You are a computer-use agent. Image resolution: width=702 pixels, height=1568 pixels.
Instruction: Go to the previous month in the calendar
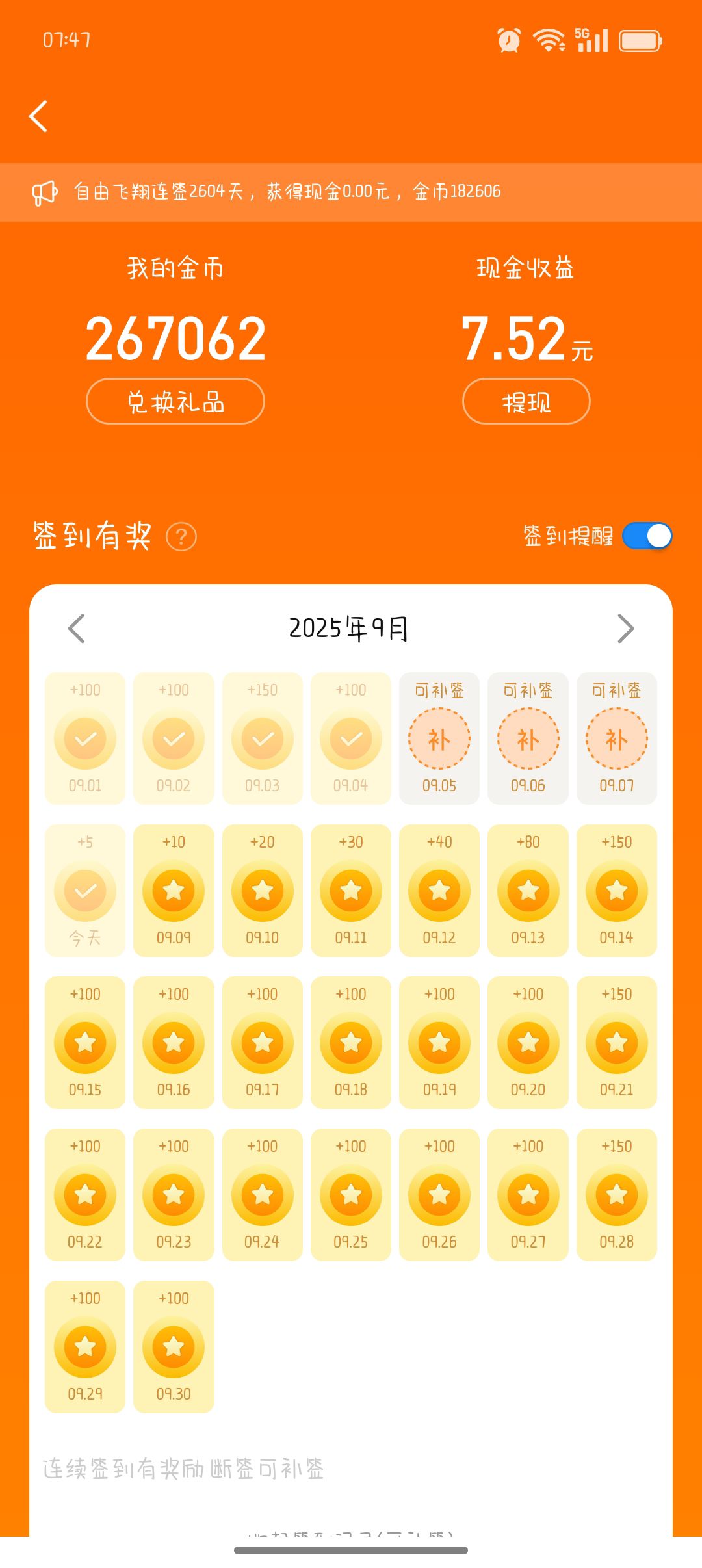click(77, 628)
